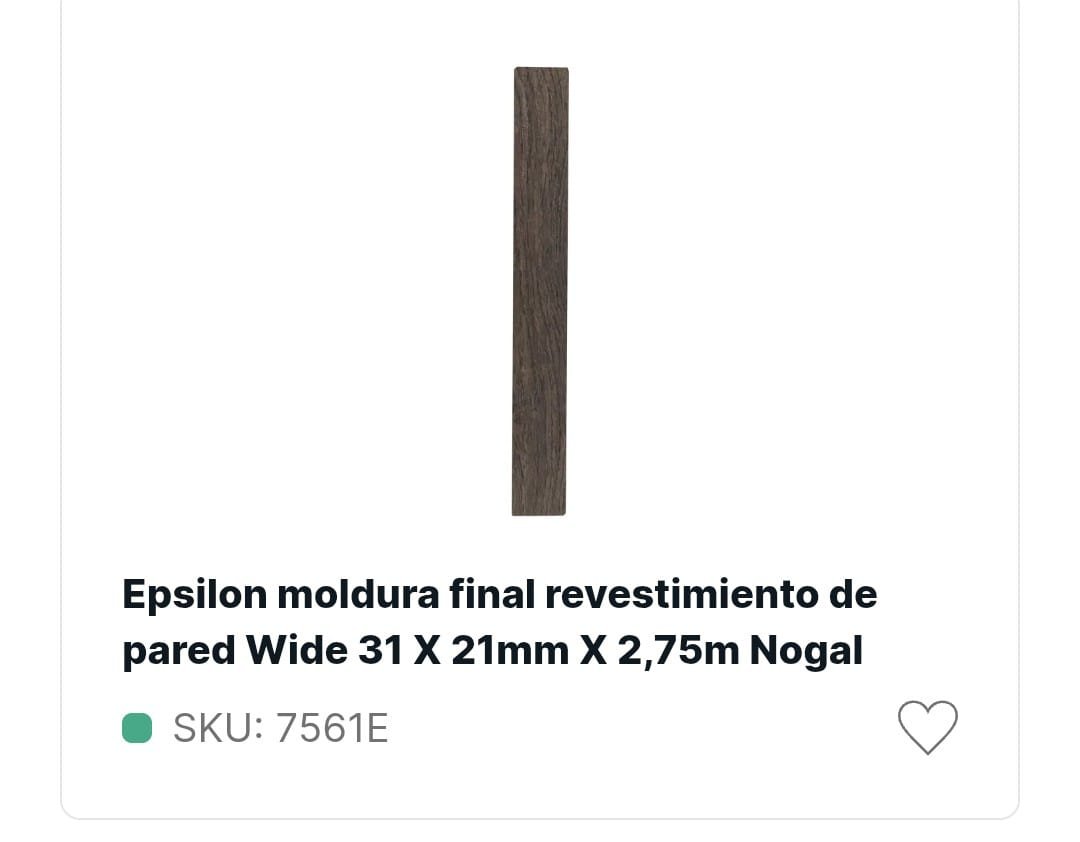Open the Epsilon moldura final Nogal product card

[499, 622]
